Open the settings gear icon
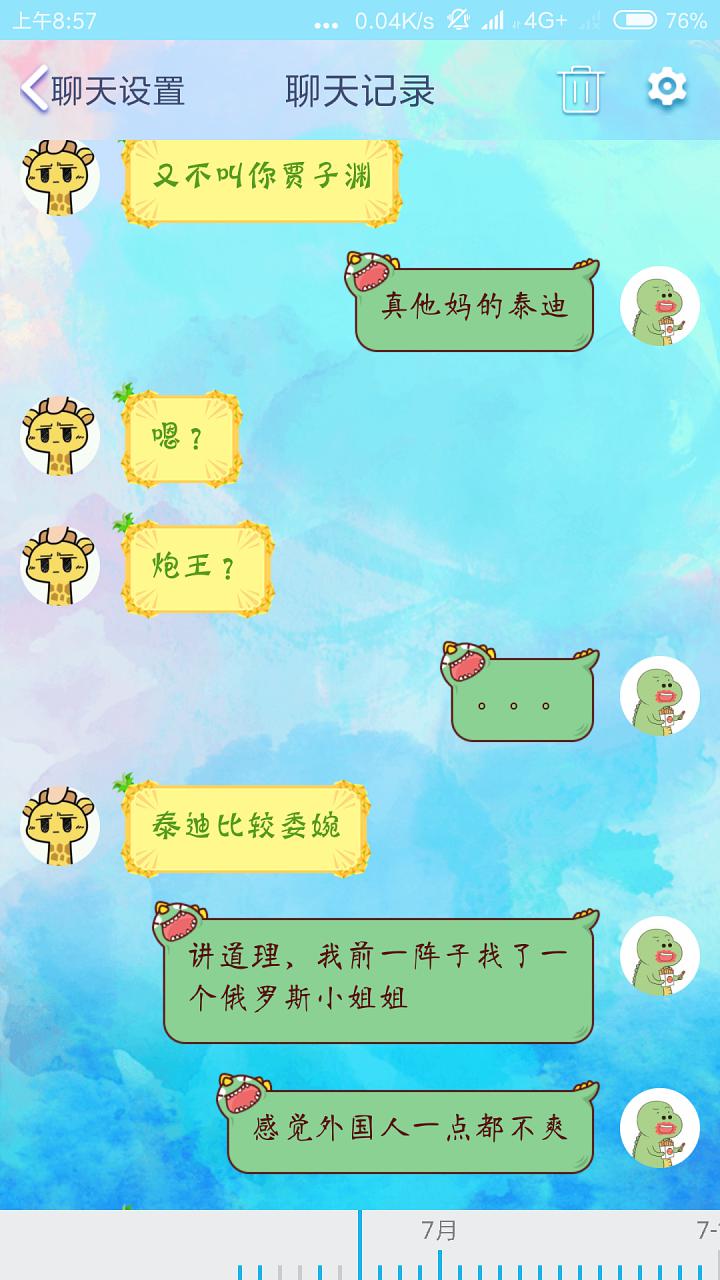 pyautogui.click(x=667, y=88)
